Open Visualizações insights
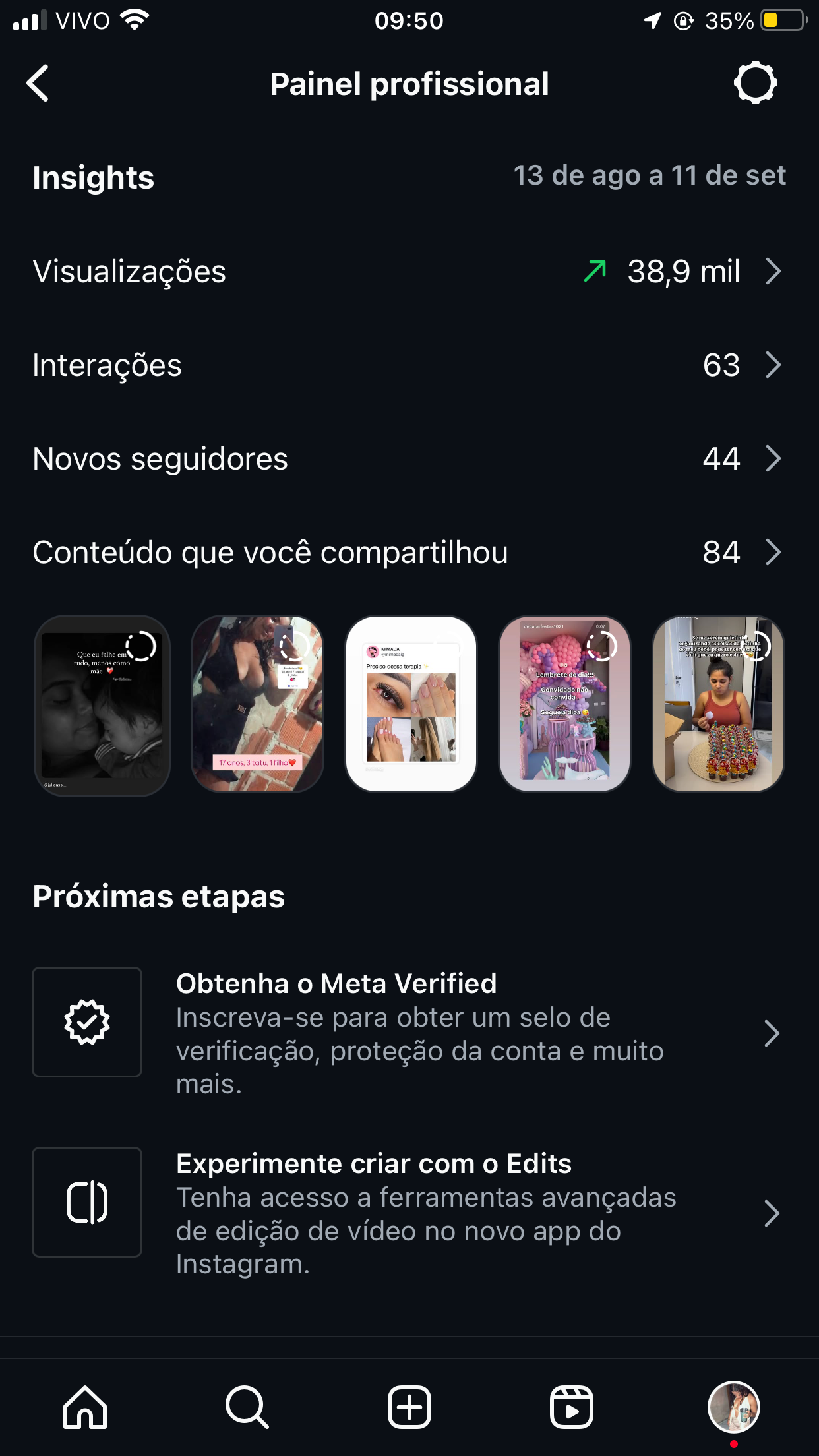 pos(409,272)
